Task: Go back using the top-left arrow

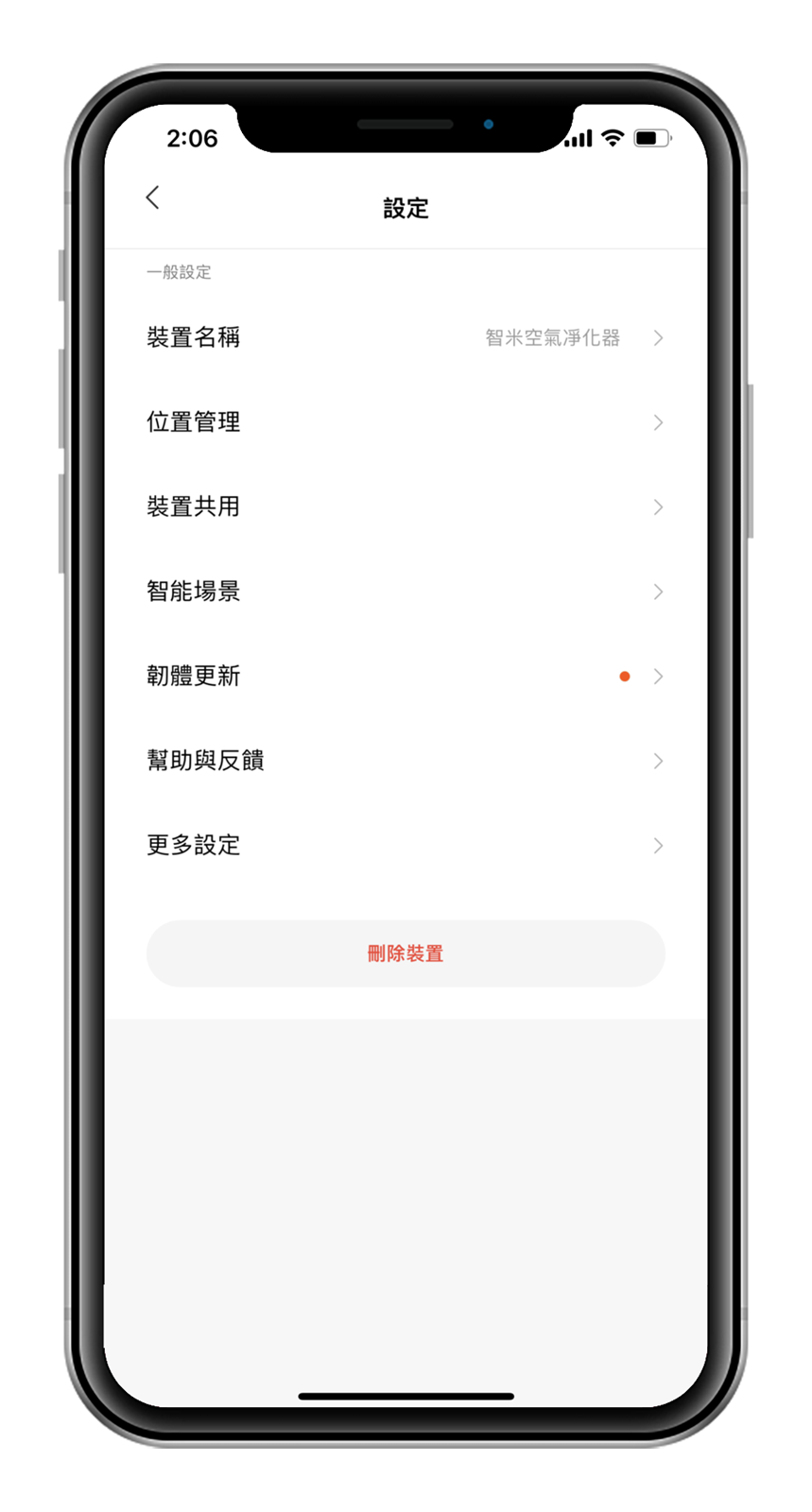Action: tap(153, 198)
